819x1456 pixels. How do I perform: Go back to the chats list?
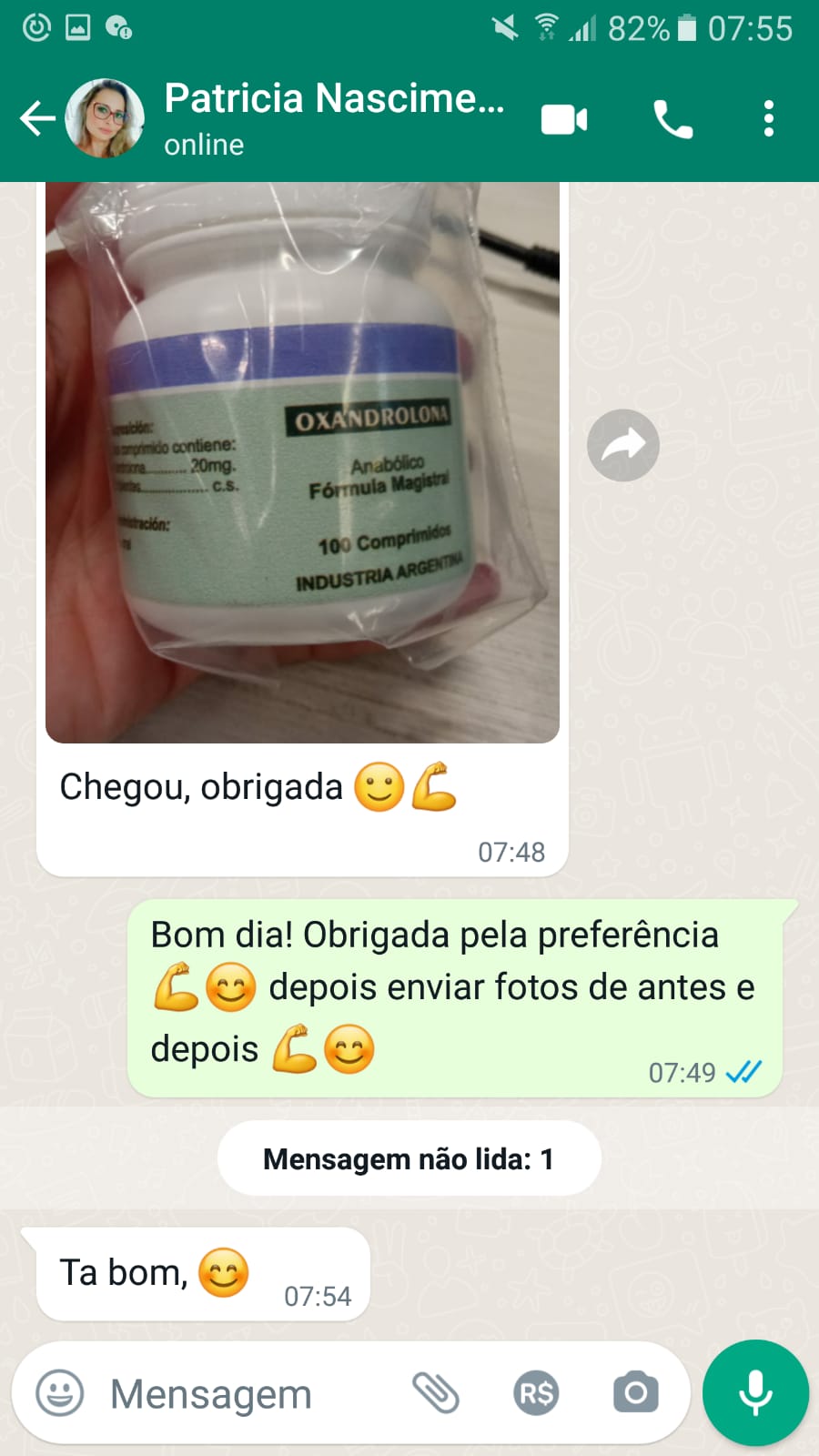point(37,118)
